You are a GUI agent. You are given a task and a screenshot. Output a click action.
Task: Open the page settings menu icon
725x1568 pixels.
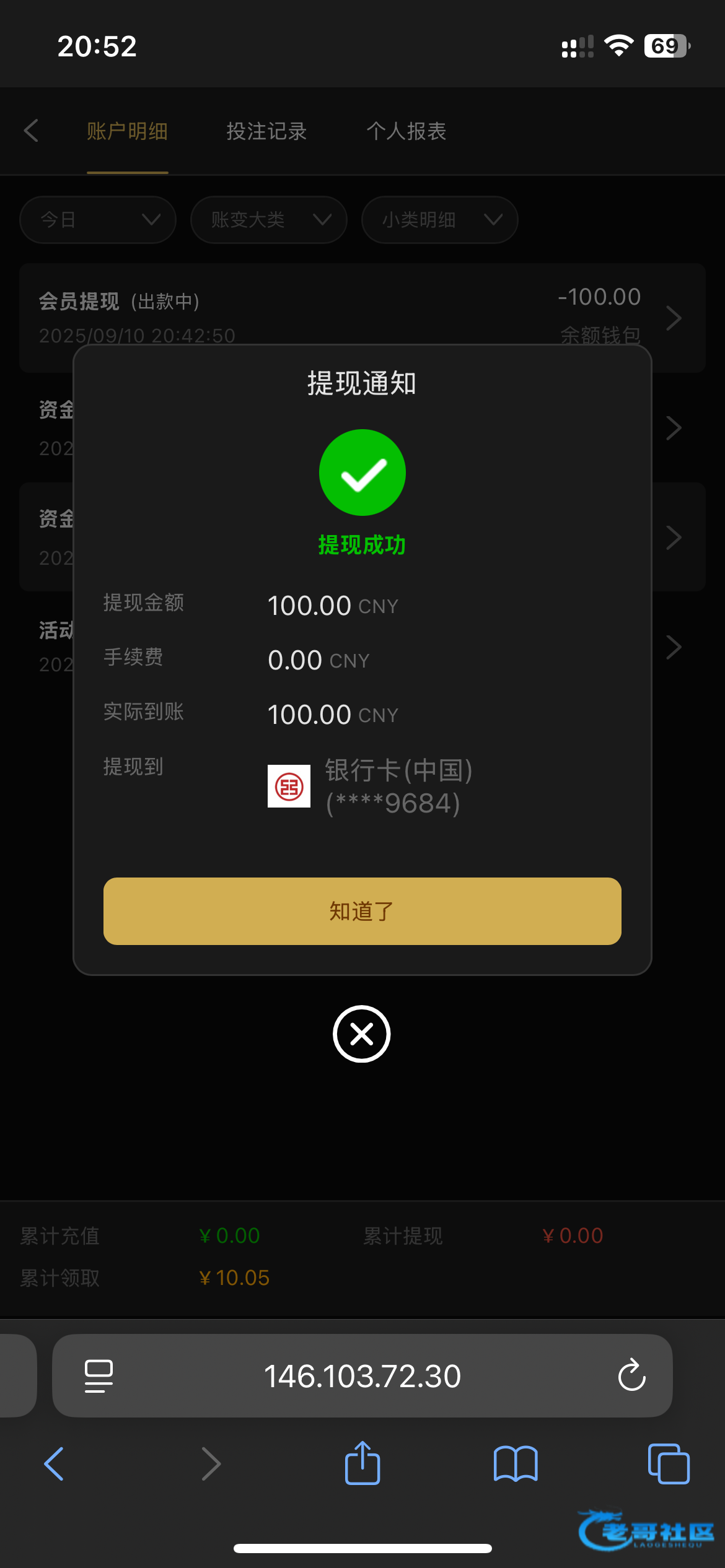(99, 1376)
